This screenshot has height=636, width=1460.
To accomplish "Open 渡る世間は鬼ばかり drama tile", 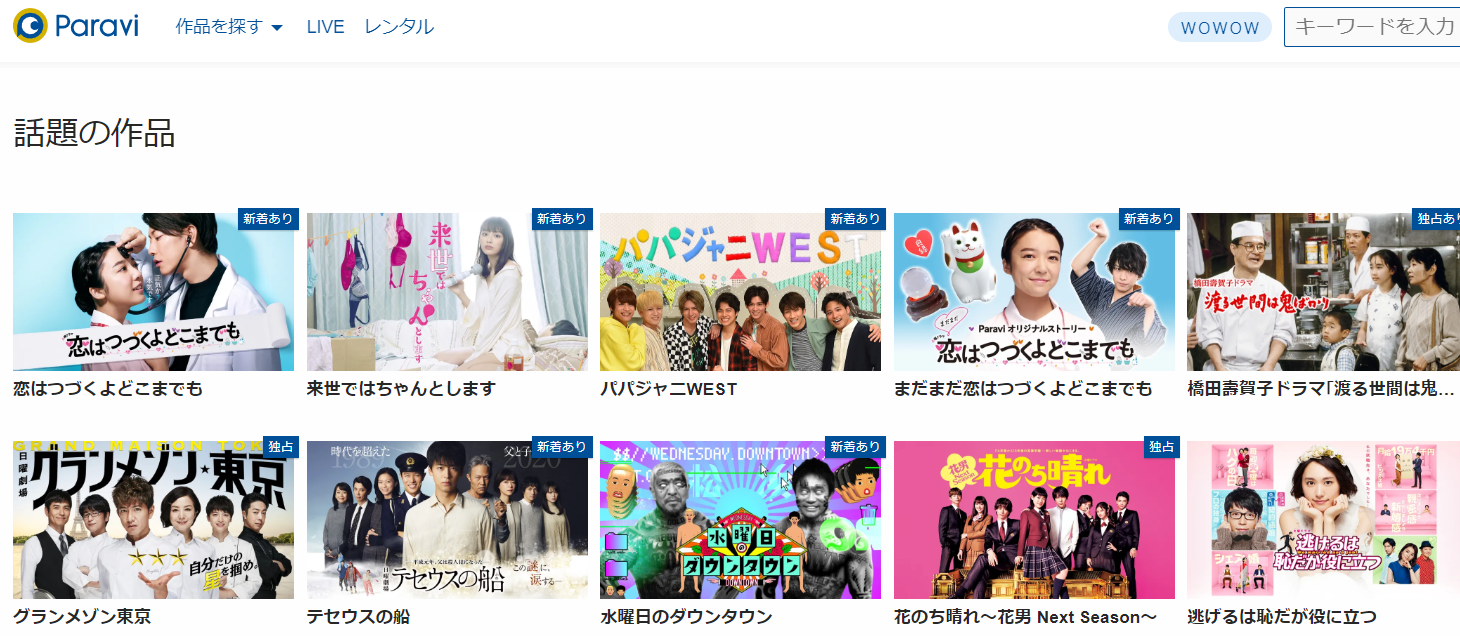I will (x=1322, y=292).
